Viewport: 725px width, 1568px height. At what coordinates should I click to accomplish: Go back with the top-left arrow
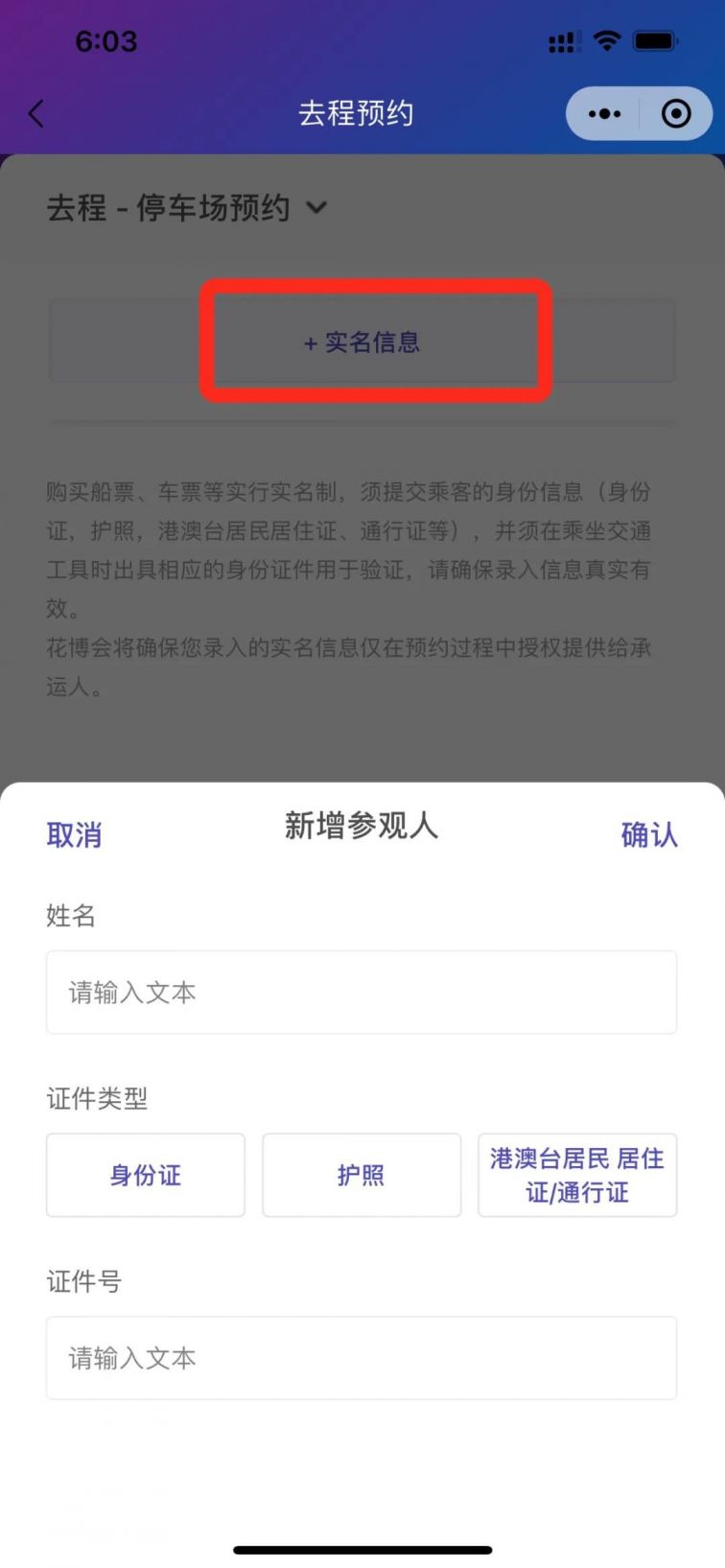36,114
